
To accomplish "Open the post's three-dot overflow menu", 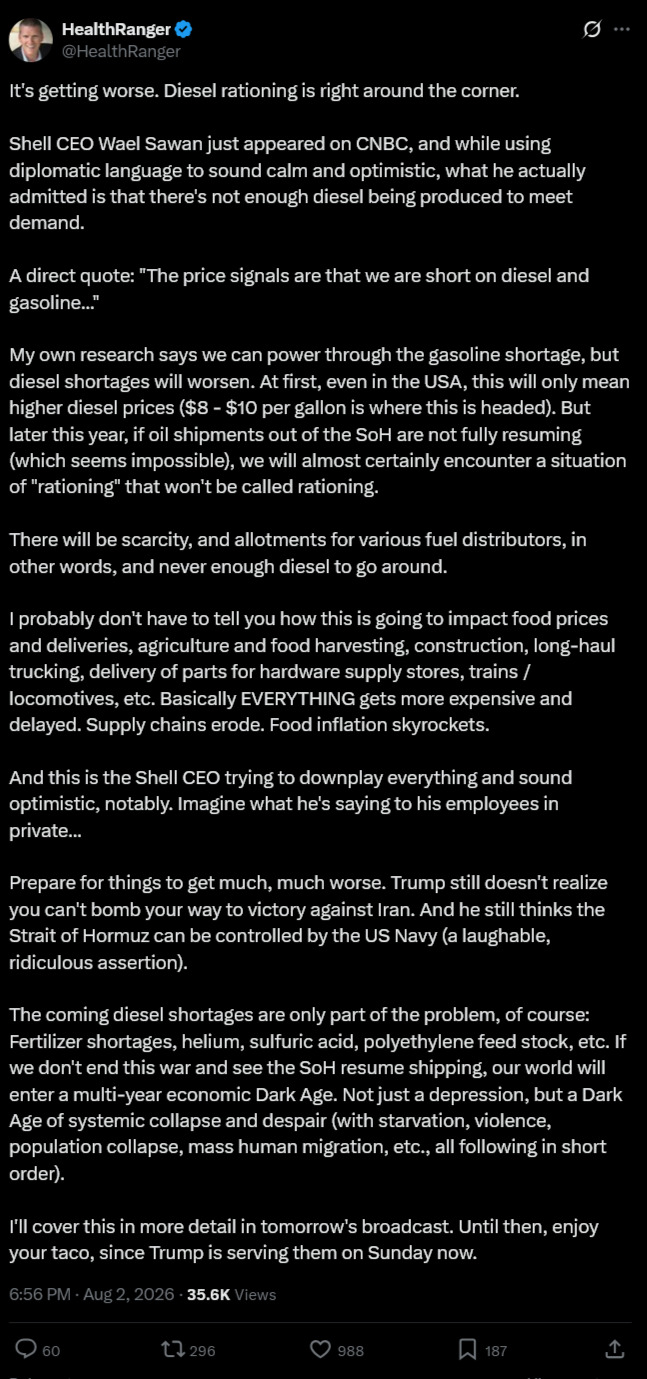I will 622,30.
